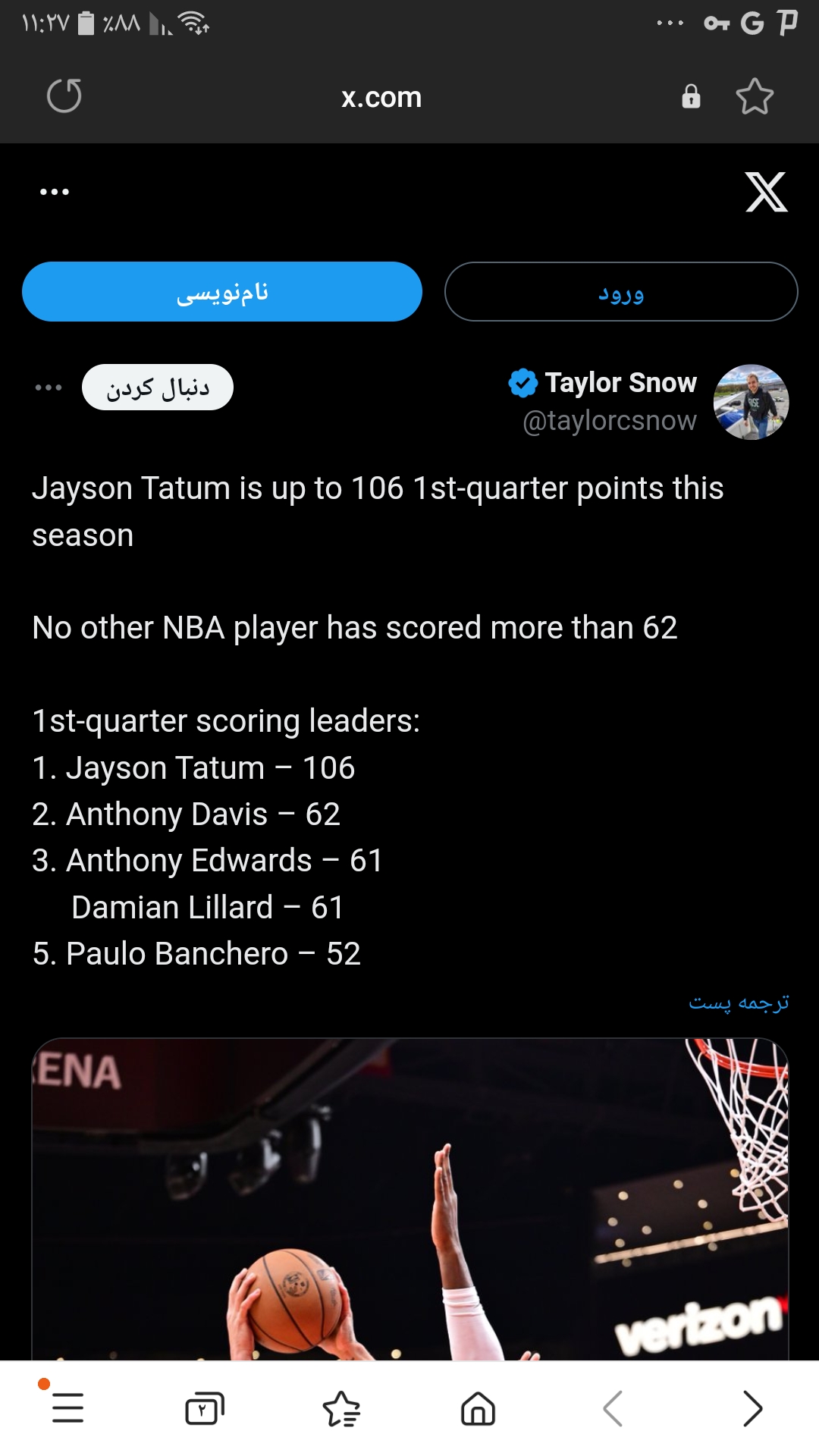
Task: Open the browser hamburger menu
Action: [67, 1408]
